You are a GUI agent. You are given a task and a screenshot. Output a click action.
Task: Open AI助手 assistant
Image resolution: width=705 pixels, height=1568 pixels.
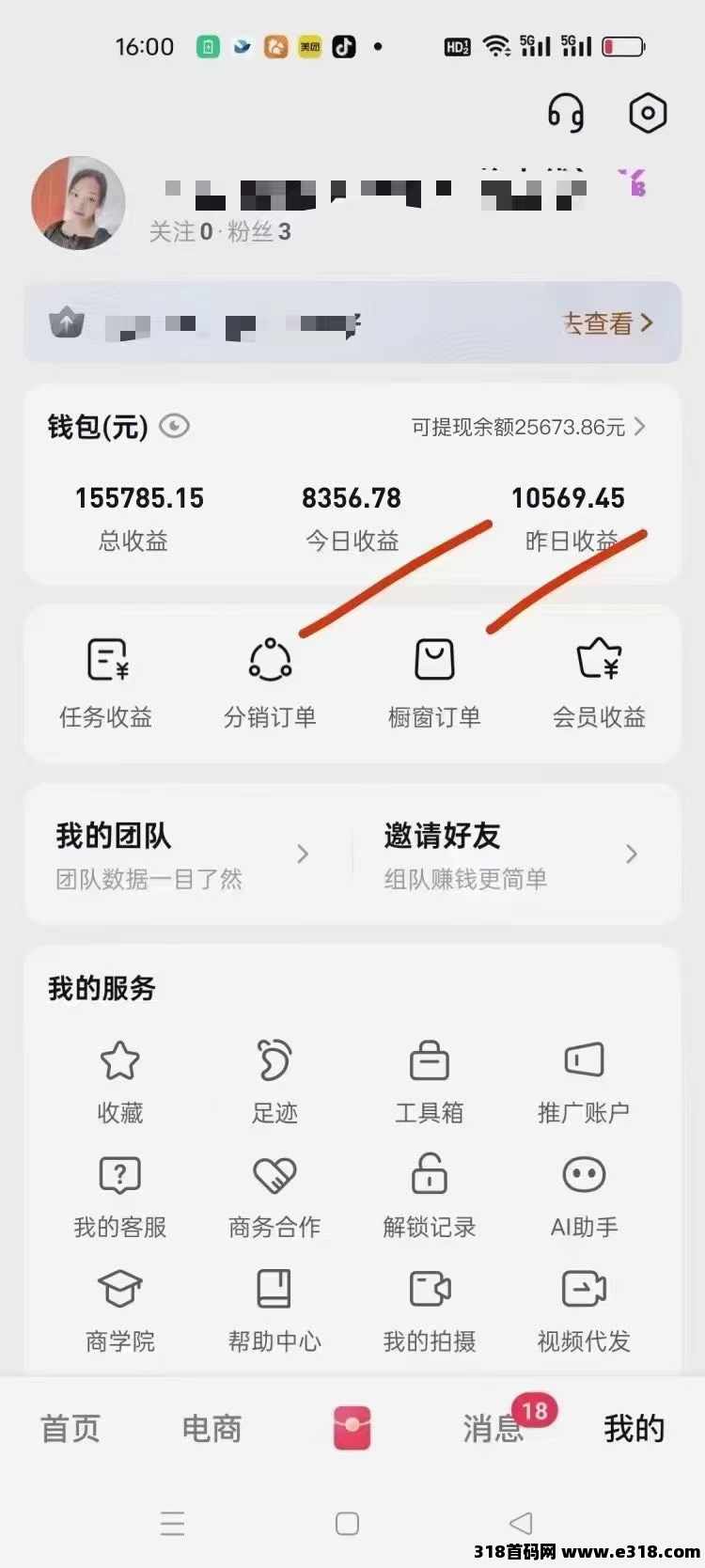coord(584,1196)
